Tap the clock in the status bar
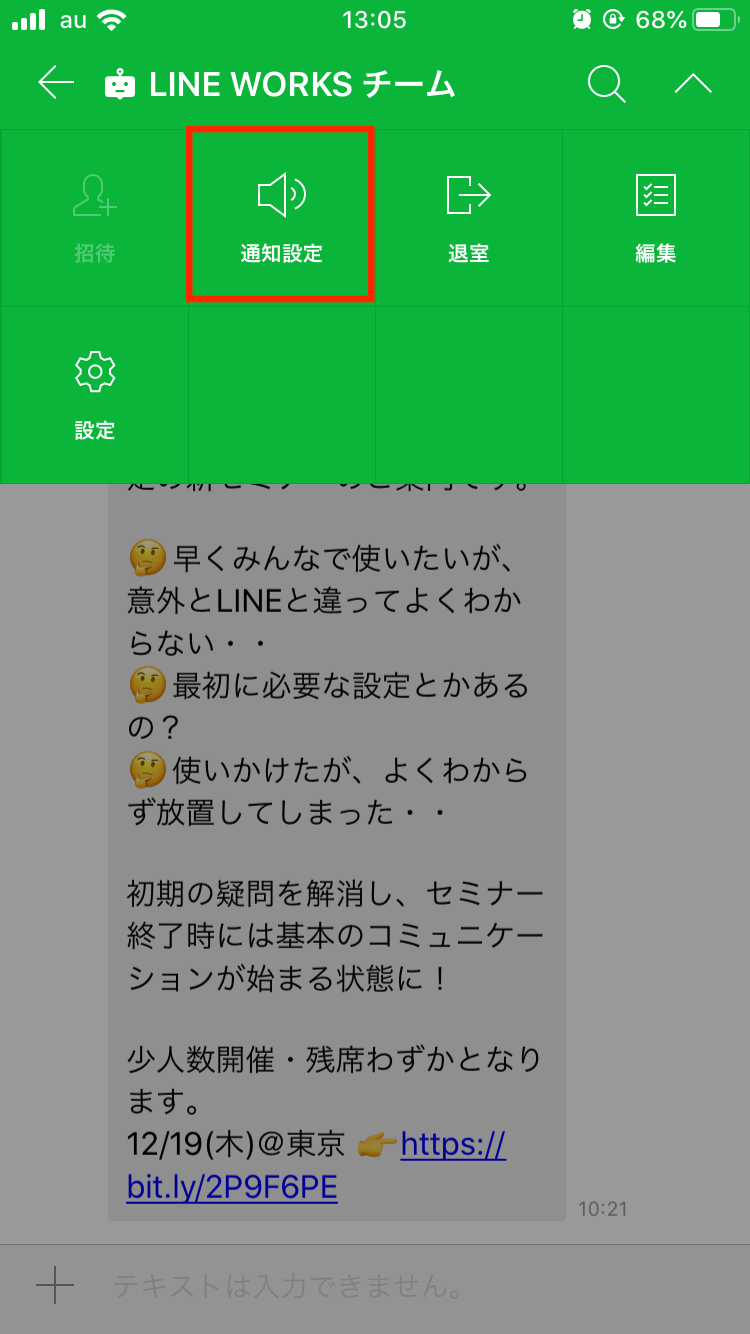Viewport: 750px width, 1334px height. (374, 19)
